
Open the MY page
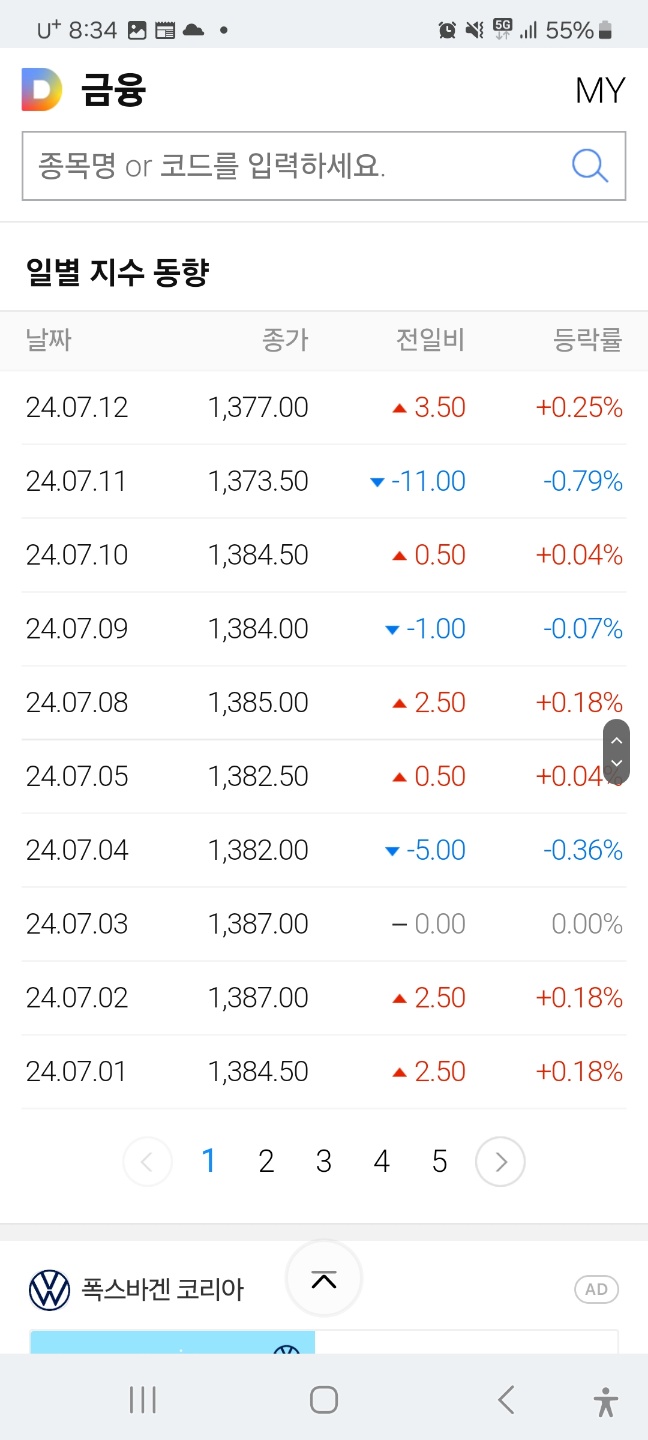pos(599,91)
